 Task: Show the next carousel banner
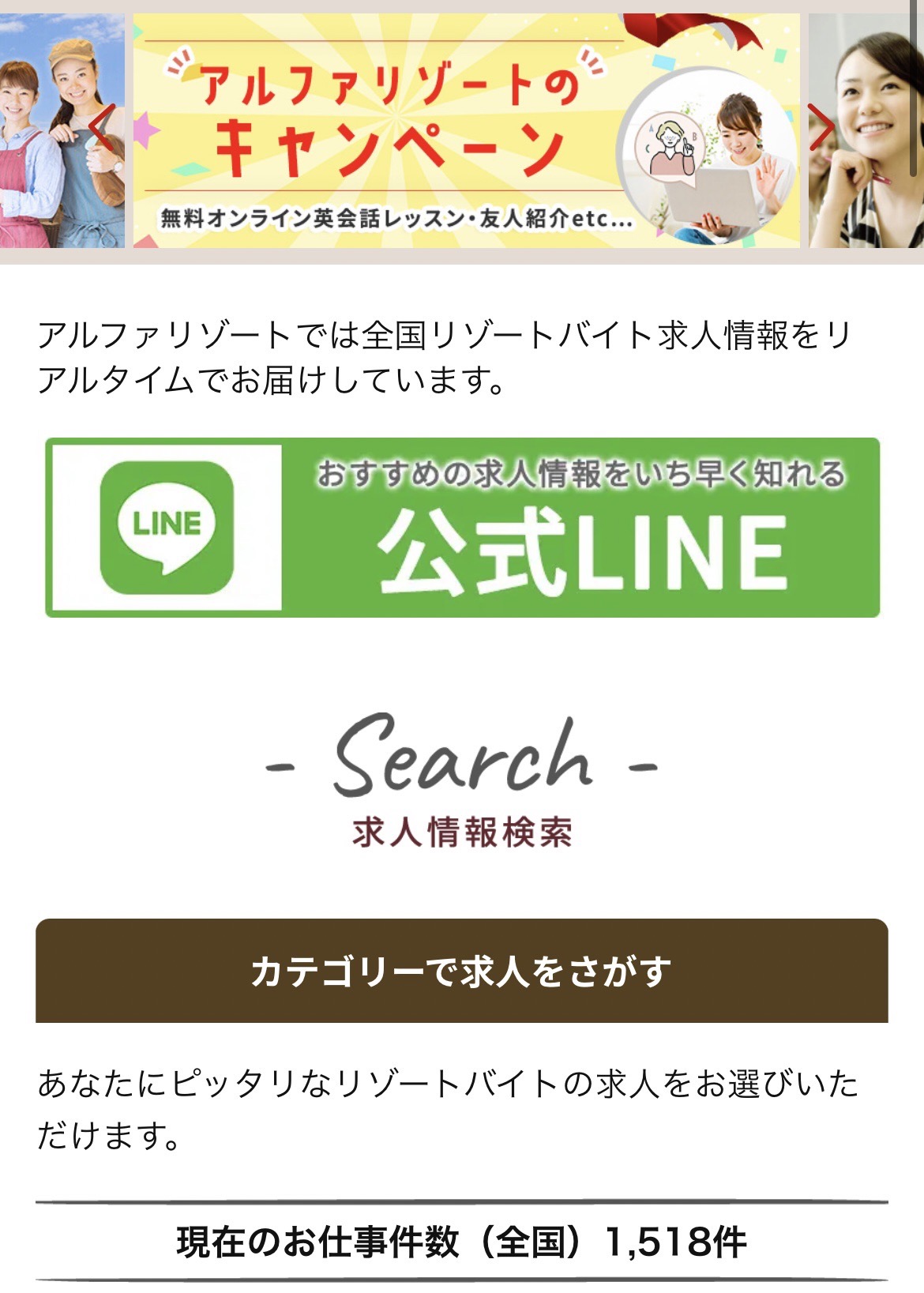[821, 127]
